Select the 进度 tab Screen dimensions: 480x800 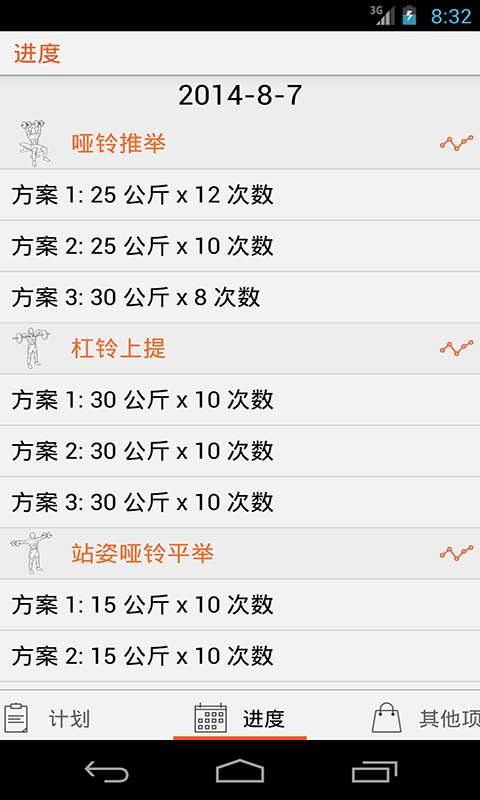(x=240, y=718)
